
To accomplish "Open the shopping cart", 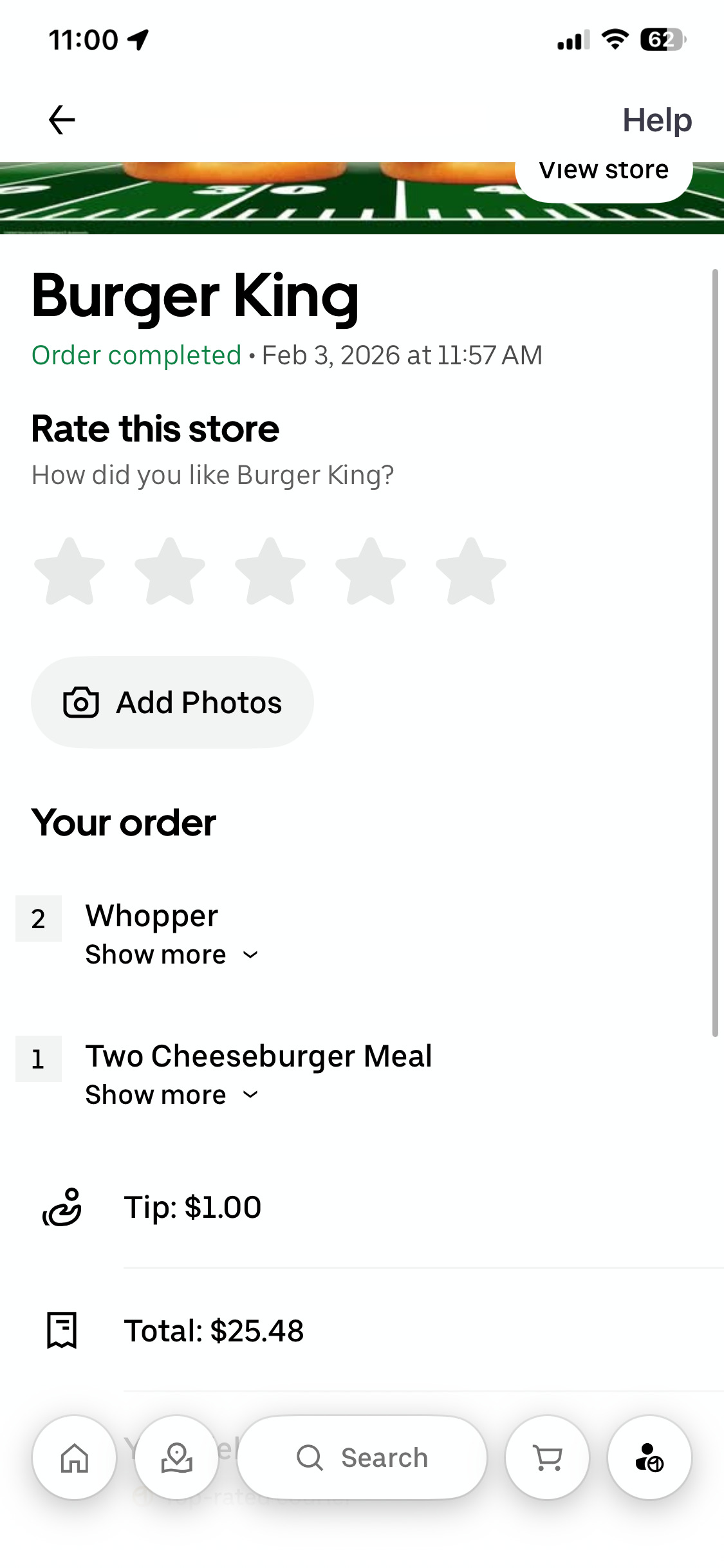I will (x=548, y=1457).
